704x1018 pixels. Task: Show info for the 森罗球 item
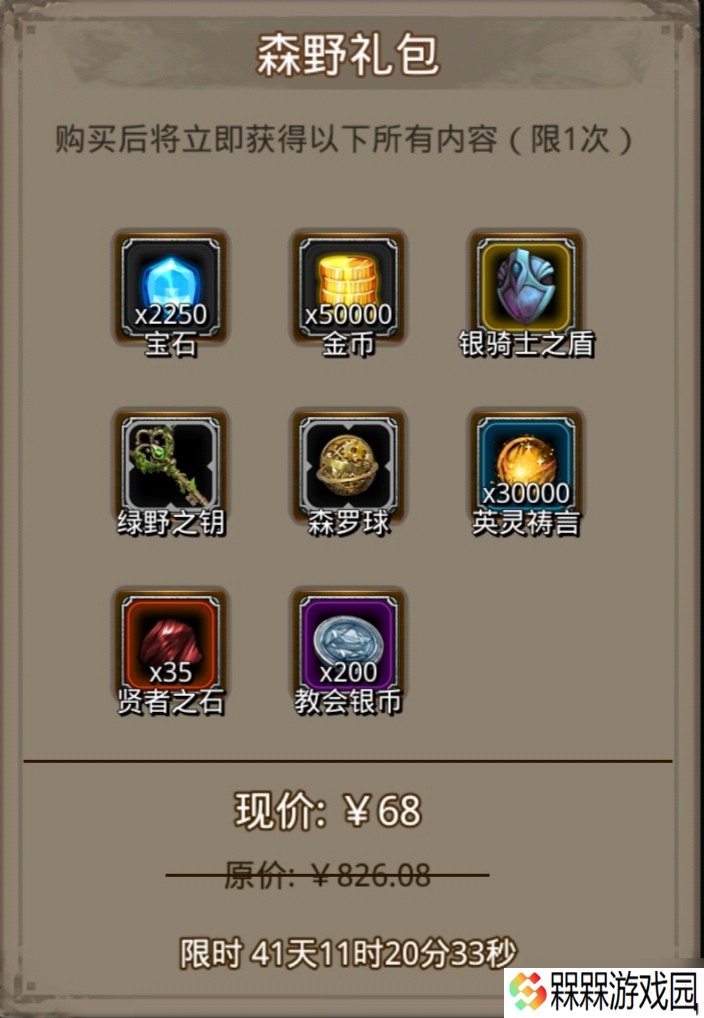(x=348, y=463)
